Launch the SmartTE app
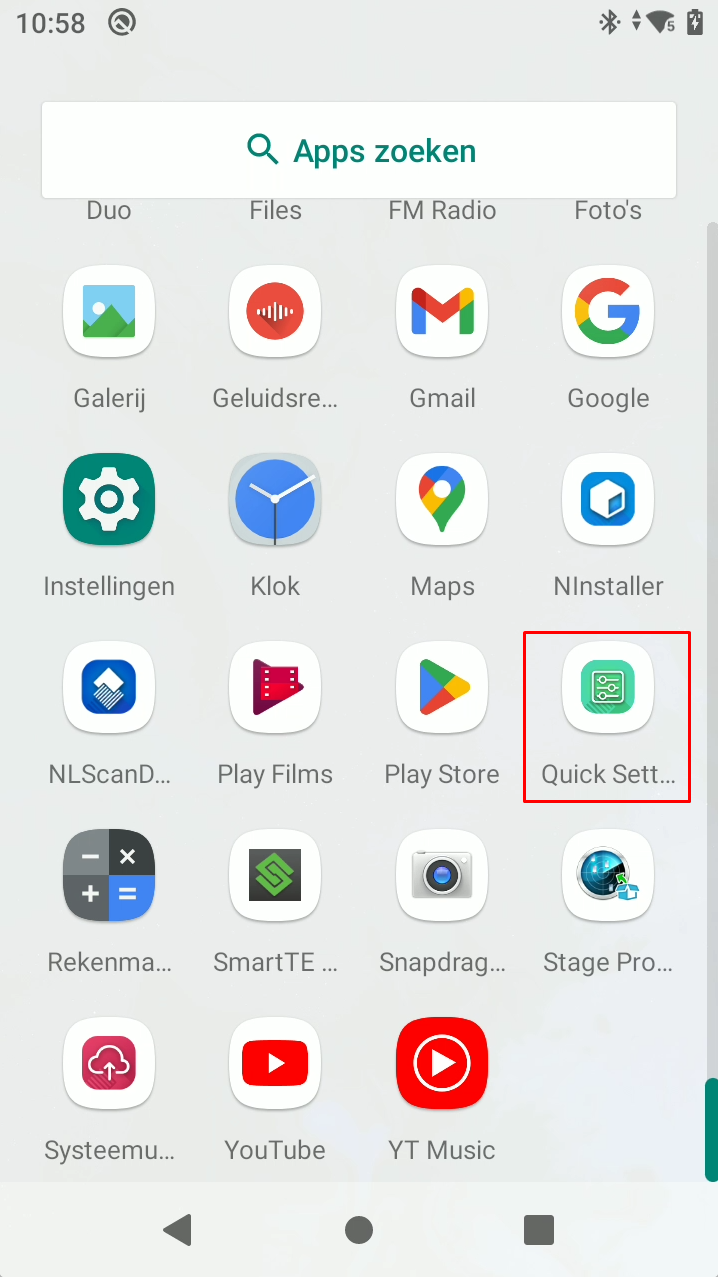The width and height of the screenshot is (718, 1277). [275, 875]
